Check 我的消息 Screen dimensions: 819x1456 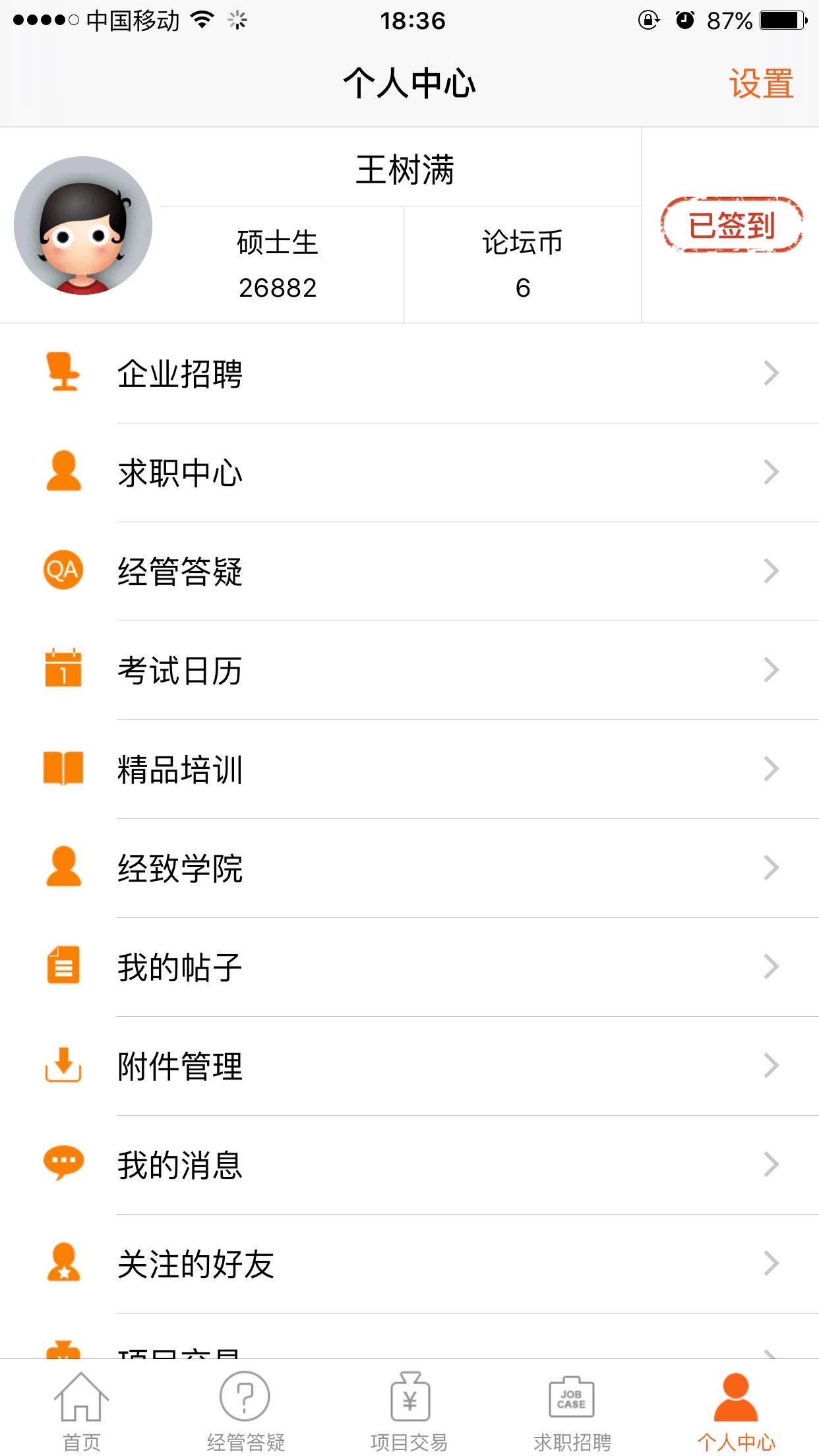[x=409, y=1165]
